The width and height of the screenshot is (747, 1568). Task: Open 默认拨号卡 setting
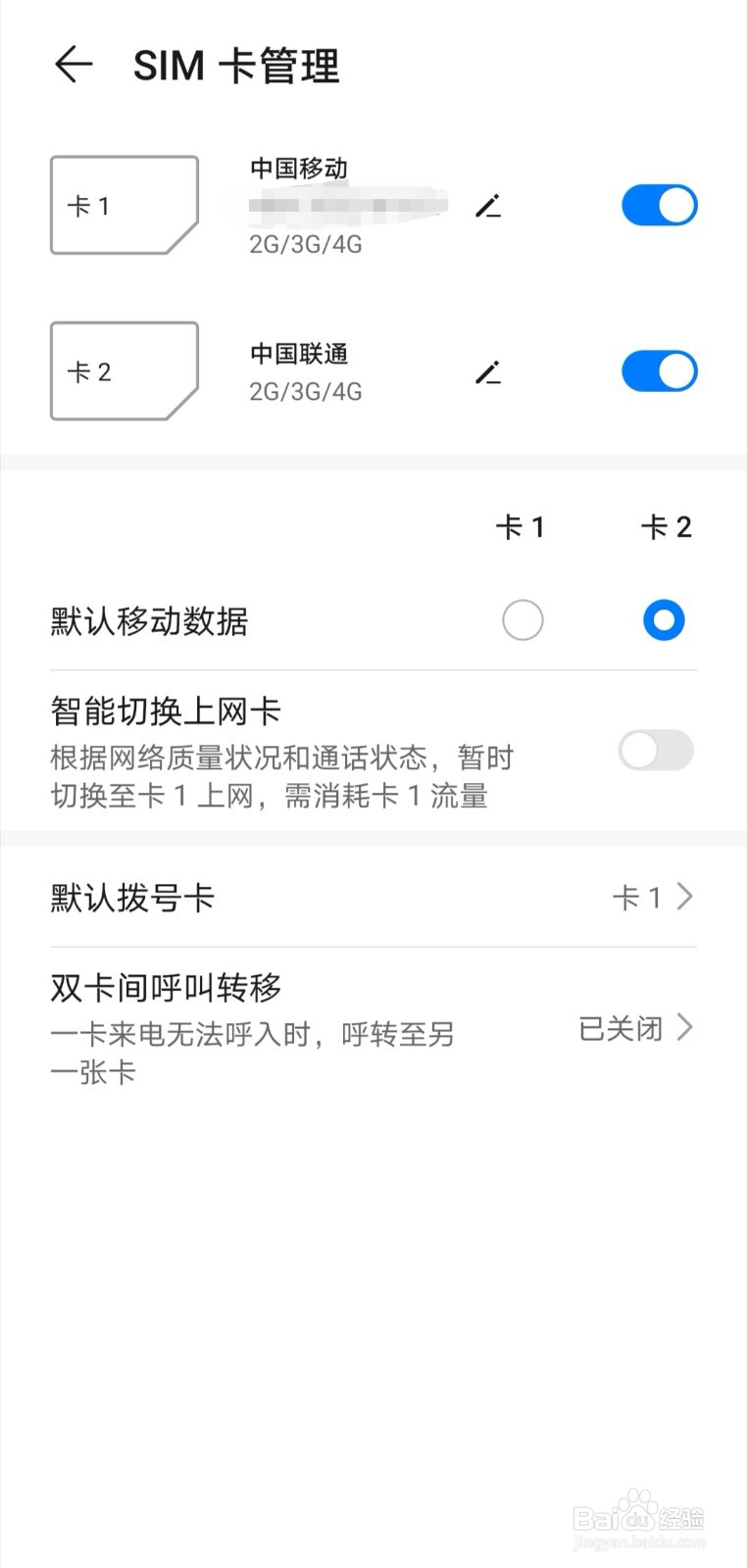click(373, 897)
